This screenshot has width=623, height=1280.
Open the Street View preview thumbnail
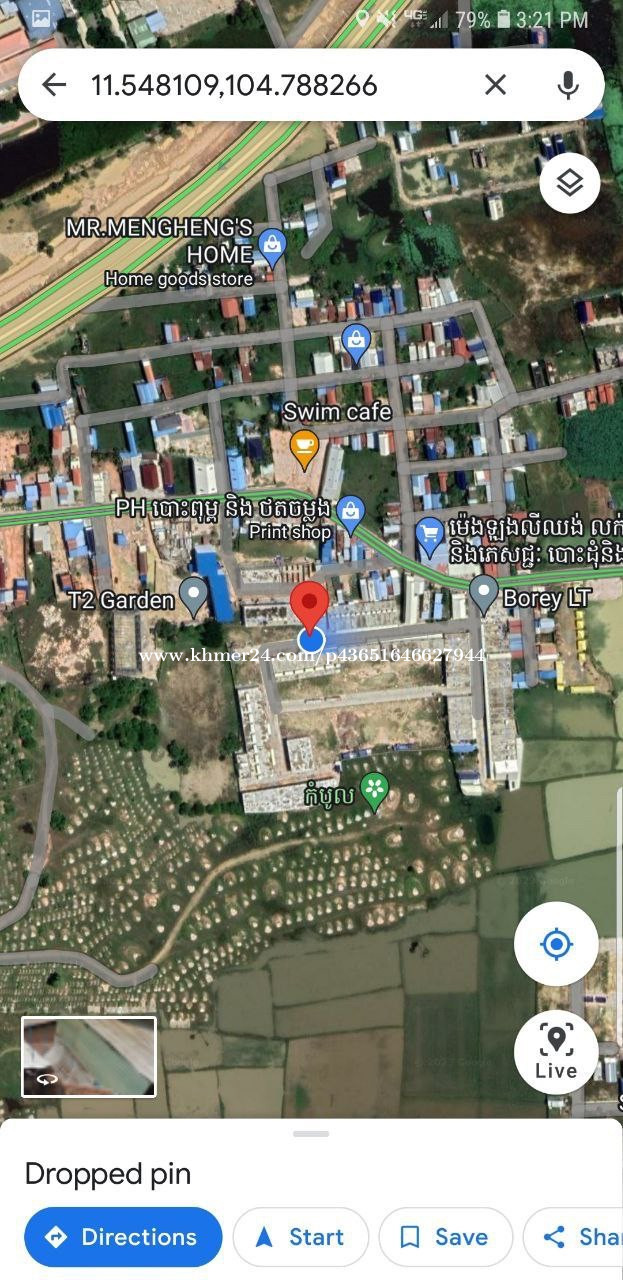coord(89,1056)
